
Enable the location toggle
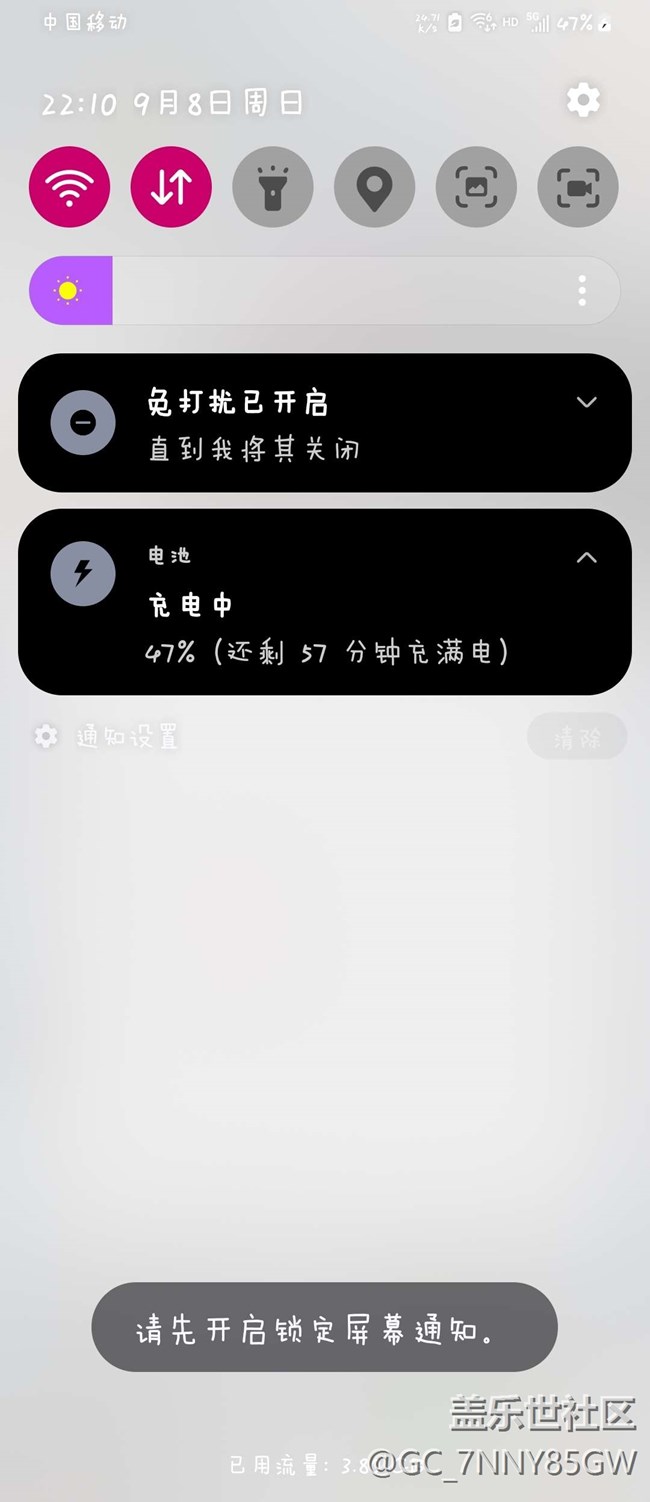pos(374,187)
